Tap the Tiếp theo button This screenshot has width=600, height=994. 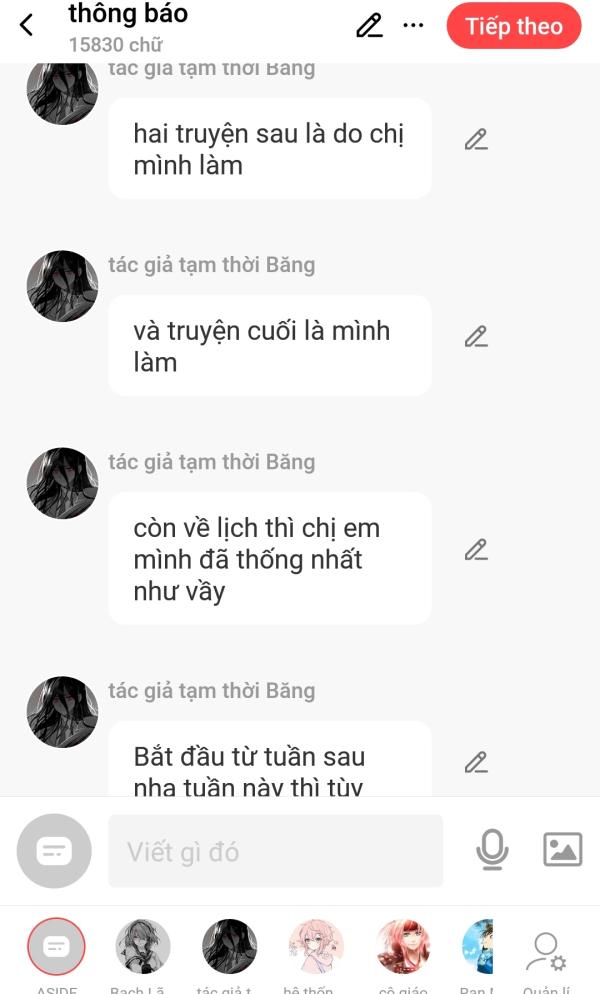514,26
